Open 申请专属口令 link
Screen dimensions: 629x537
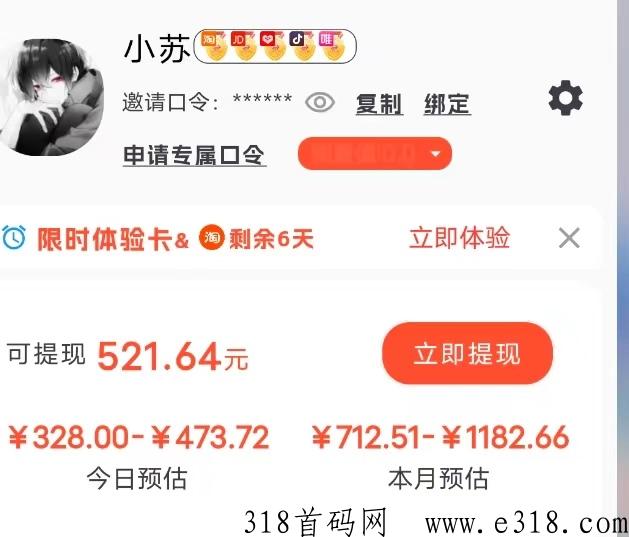click(x=194, y=155)
